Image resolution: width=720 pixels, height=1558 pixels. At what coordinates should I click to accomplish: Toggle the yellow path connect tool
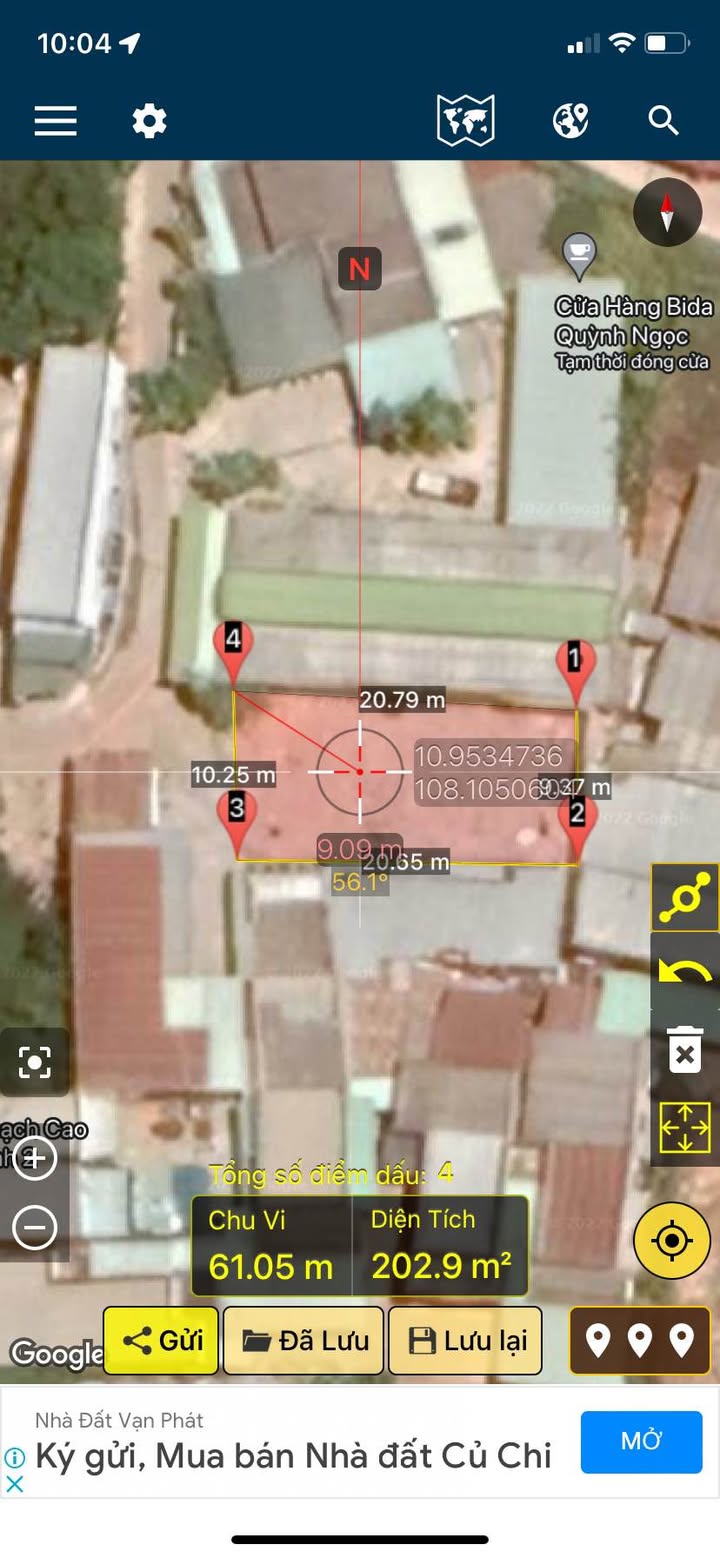pyautogui.click(x=685, y=897)
